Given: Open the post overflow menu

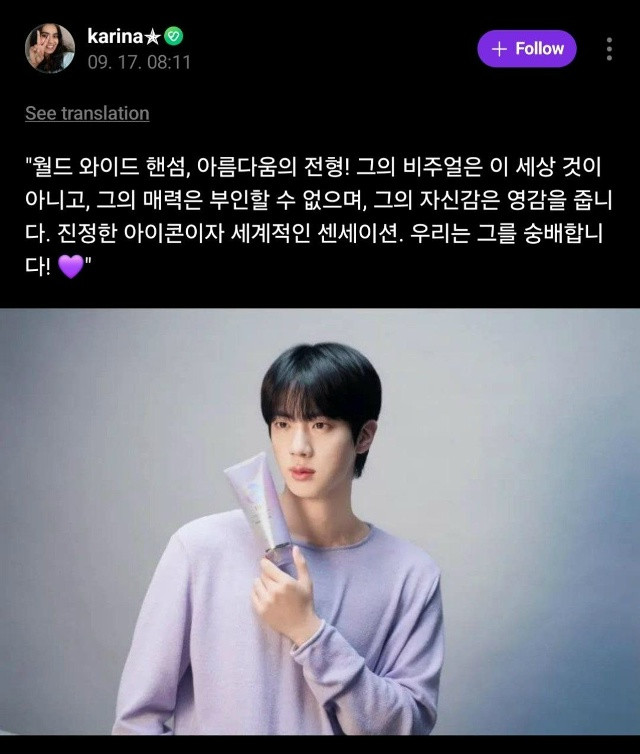Looking at the screenshot, I should pos(609,49).
